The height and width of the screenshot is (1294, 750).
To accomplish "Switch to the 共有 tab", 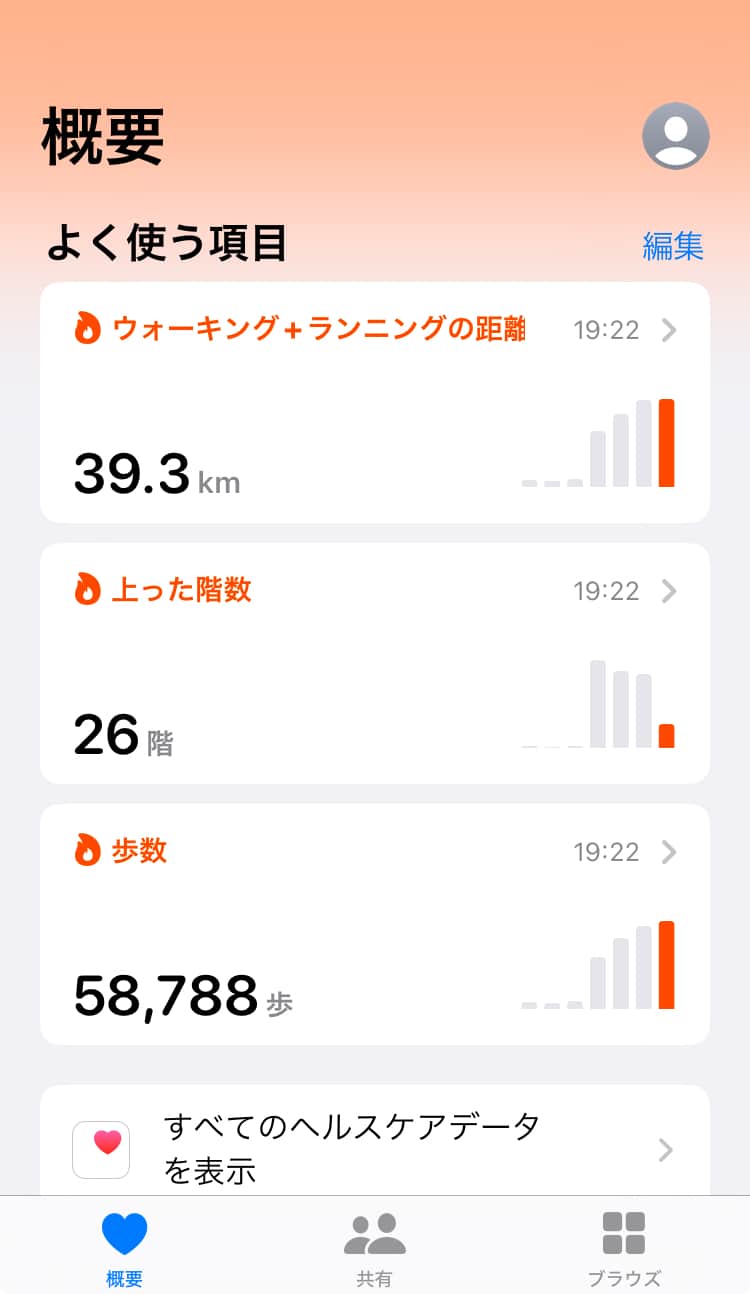I will [374, 1246].
